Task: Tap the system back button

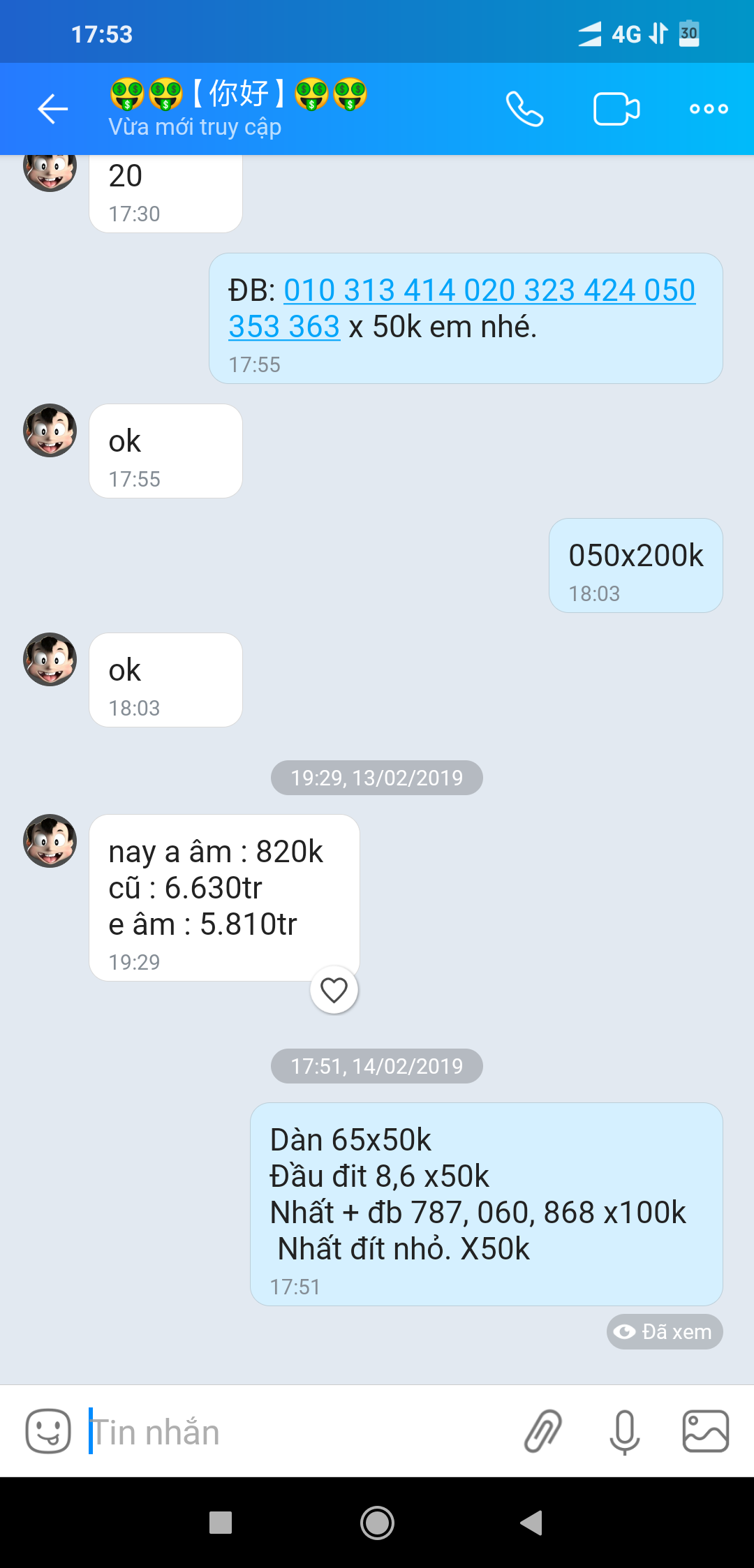Action: click(532, 1523)
